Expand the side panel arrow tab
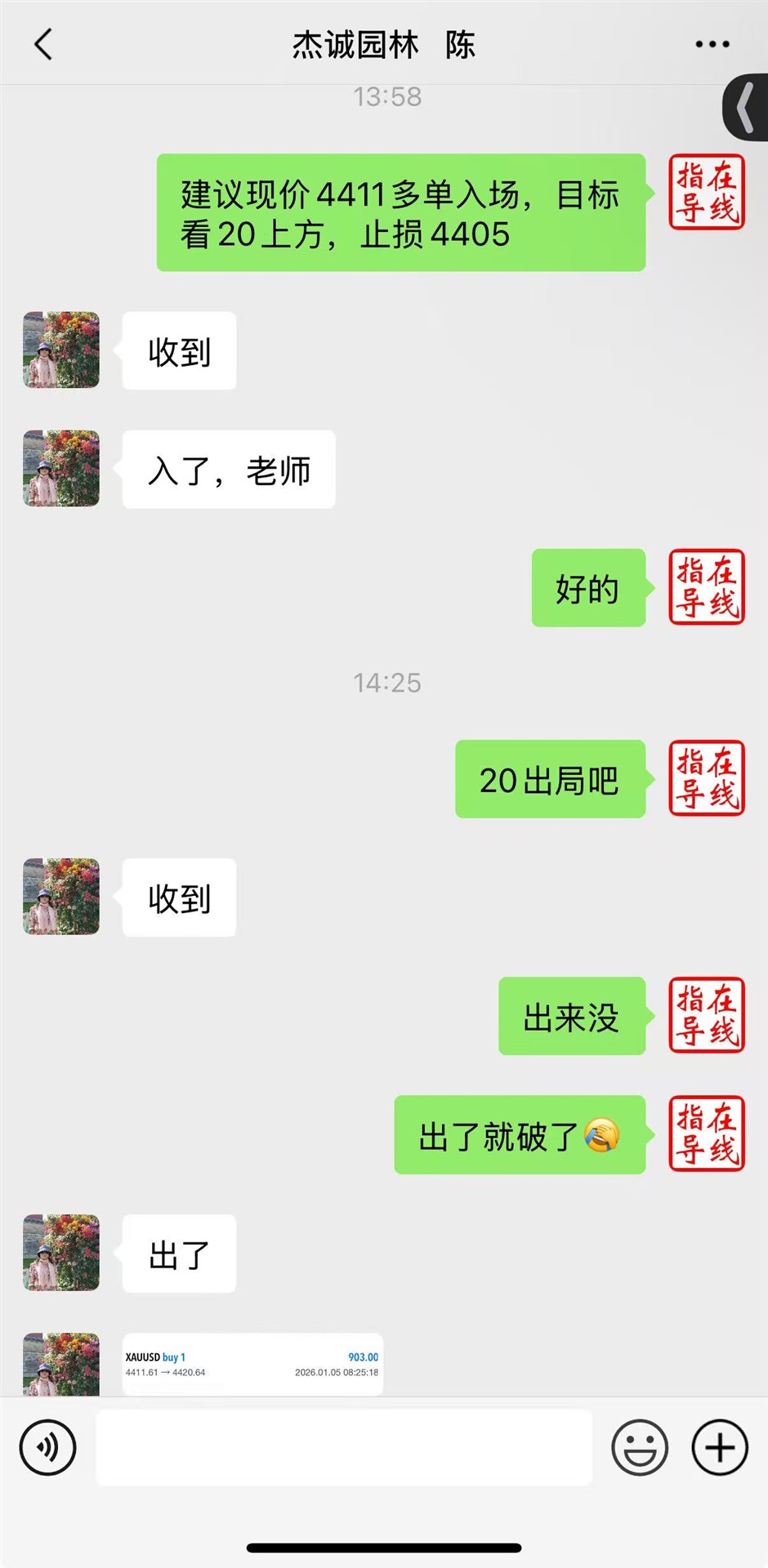This screenshot has height=1568, width=768. point(745,107)
